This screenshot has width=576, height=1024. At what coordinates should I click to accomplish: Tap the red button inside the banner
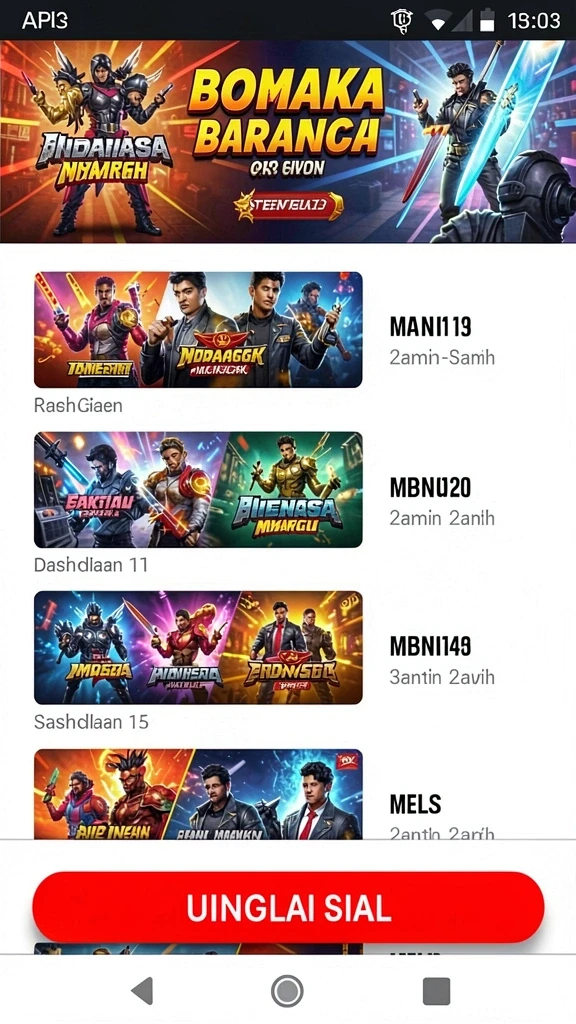coord(288,205)
